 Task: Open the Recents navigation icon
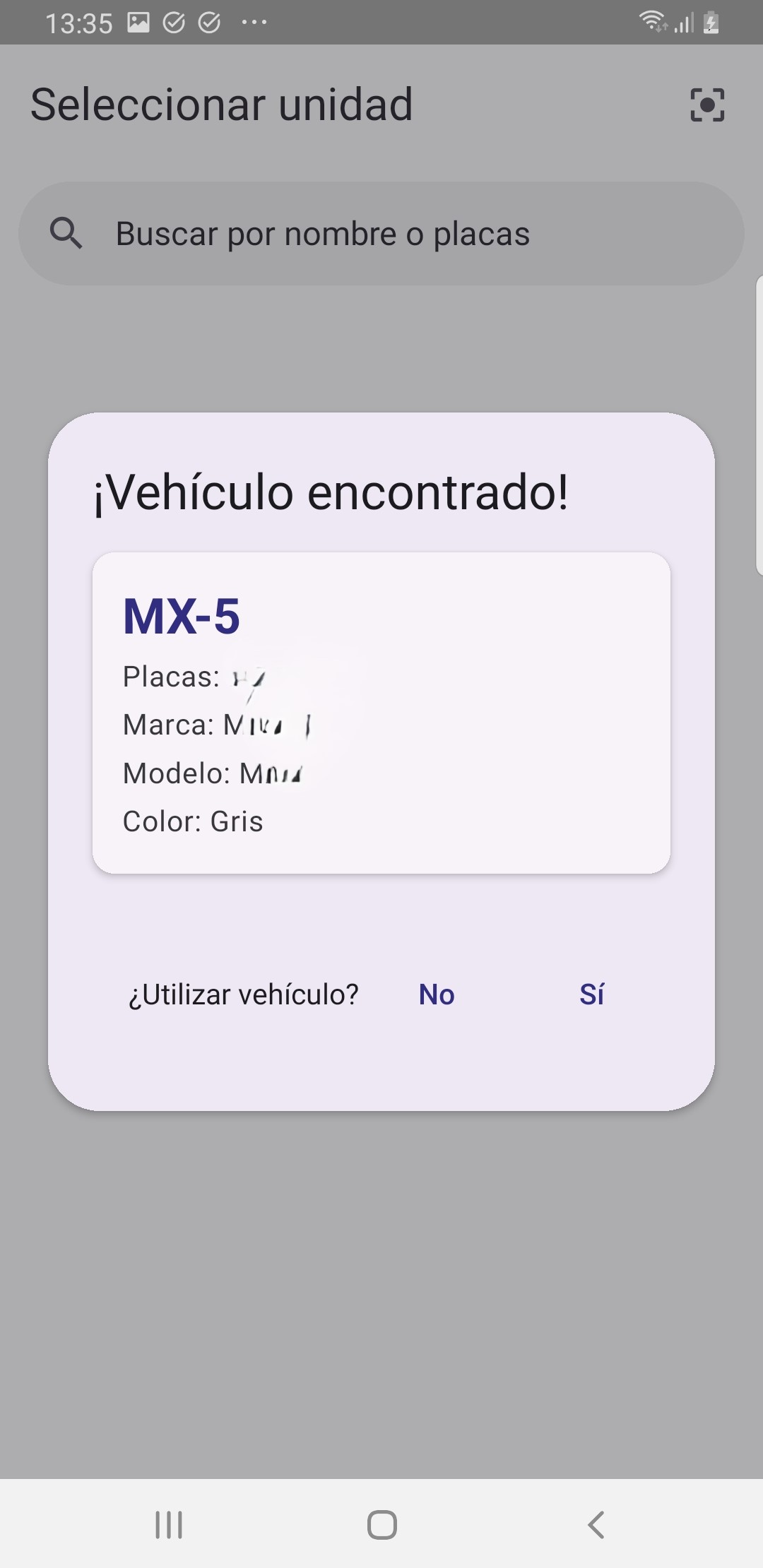click(167, 1524)
